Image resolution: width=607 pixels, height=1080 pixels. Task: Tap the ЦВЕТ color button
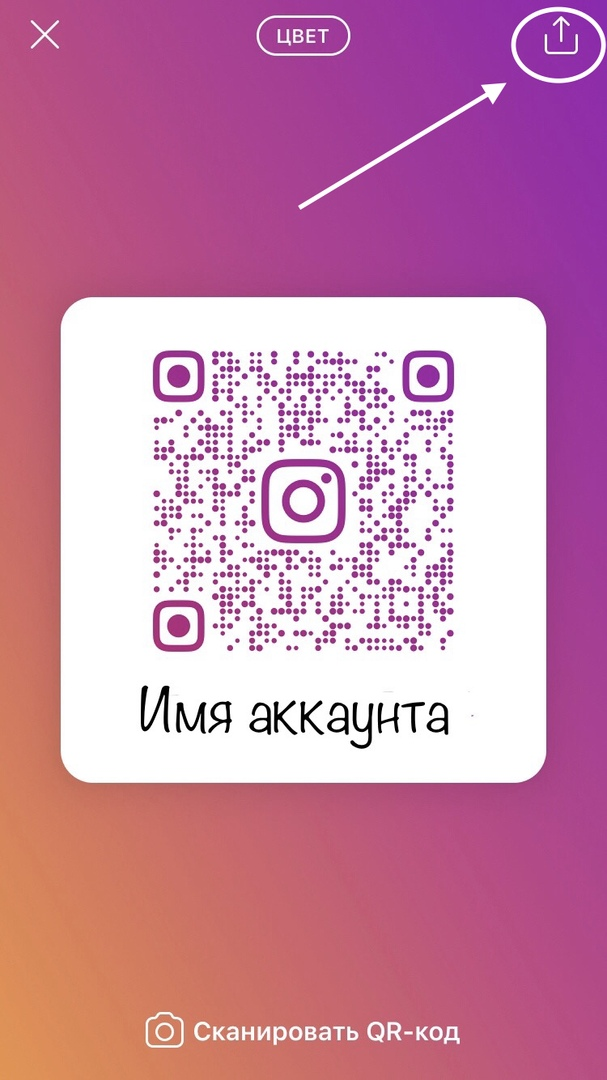tap(303, 38)
